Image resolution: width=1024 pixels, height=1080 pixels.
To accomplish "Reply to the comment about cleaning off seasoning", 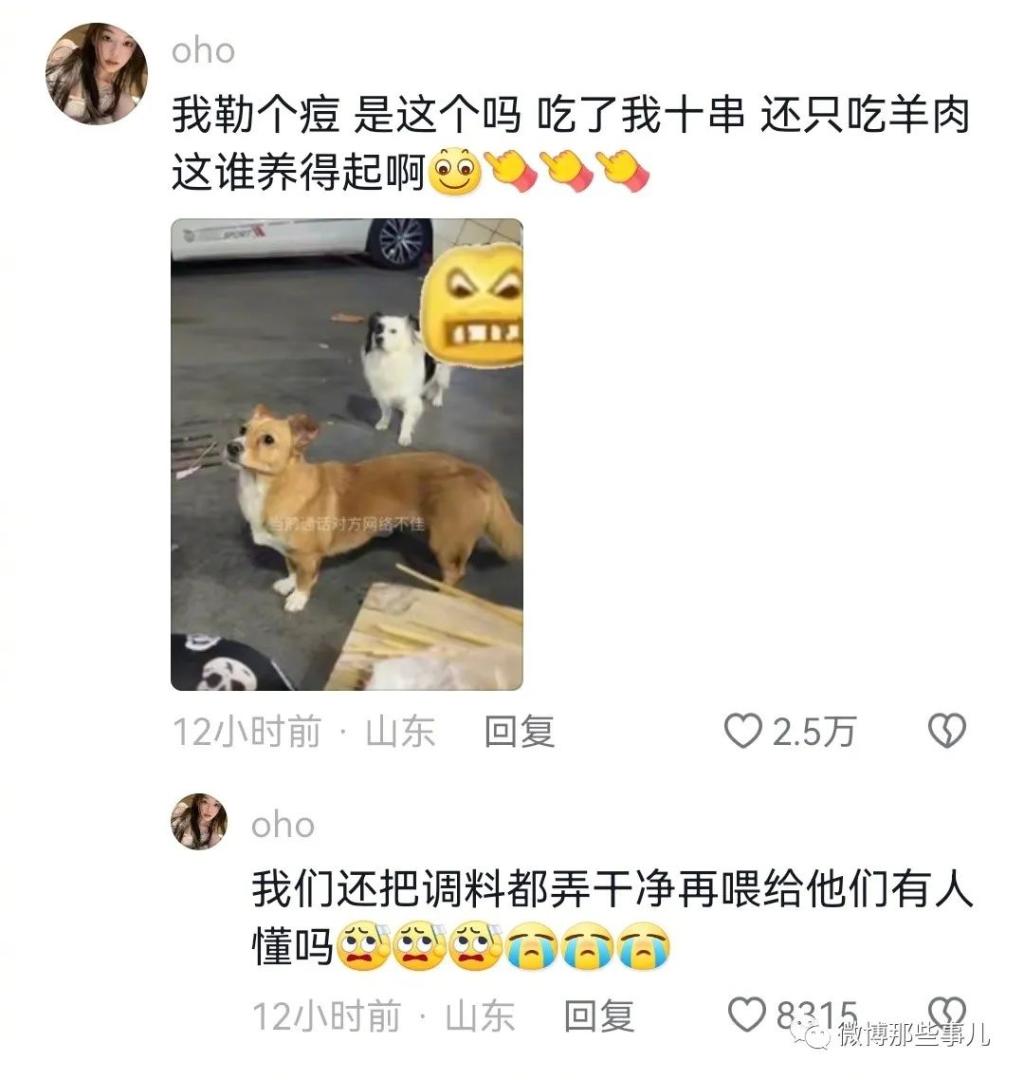I will pos(598,1017).
